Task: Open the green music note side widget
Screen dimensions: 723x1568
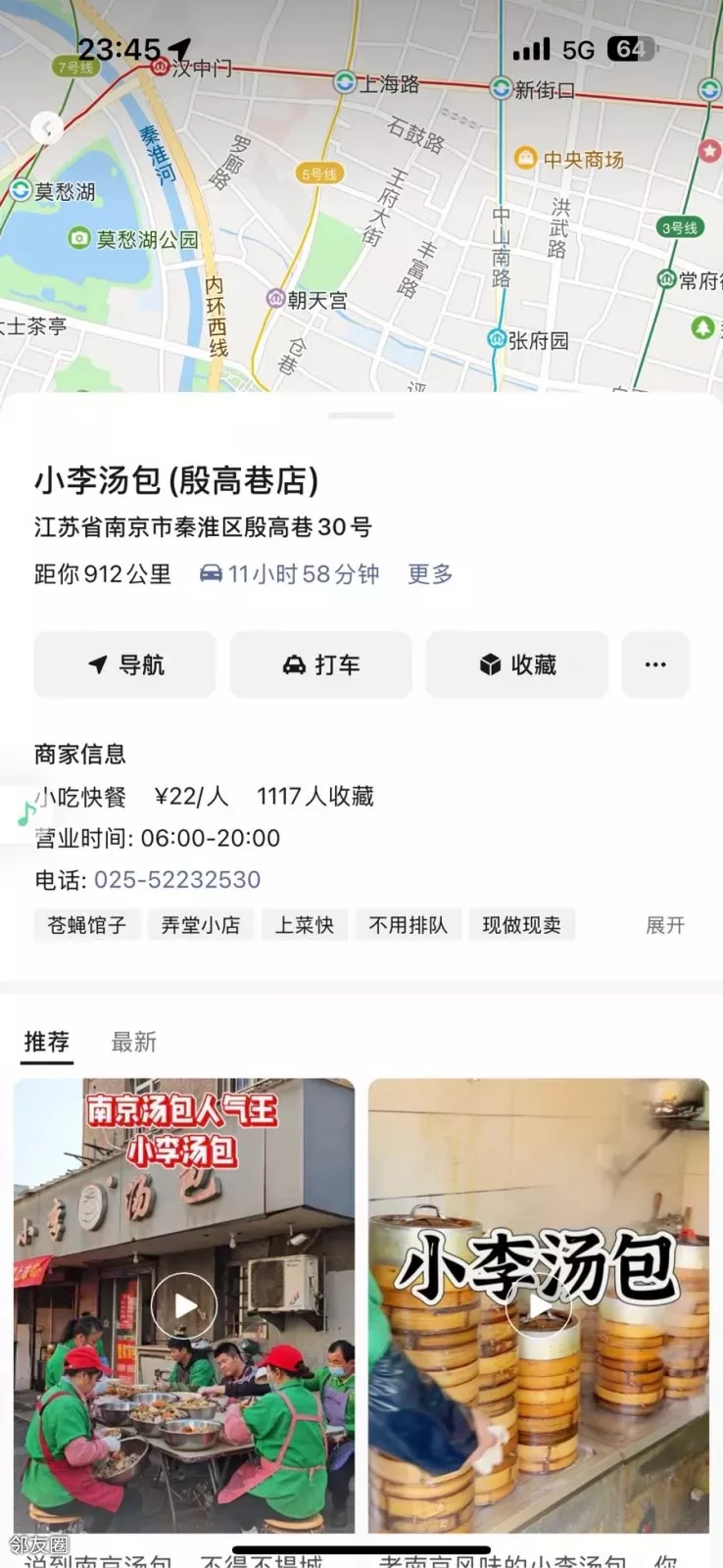Action: [24, 813]
